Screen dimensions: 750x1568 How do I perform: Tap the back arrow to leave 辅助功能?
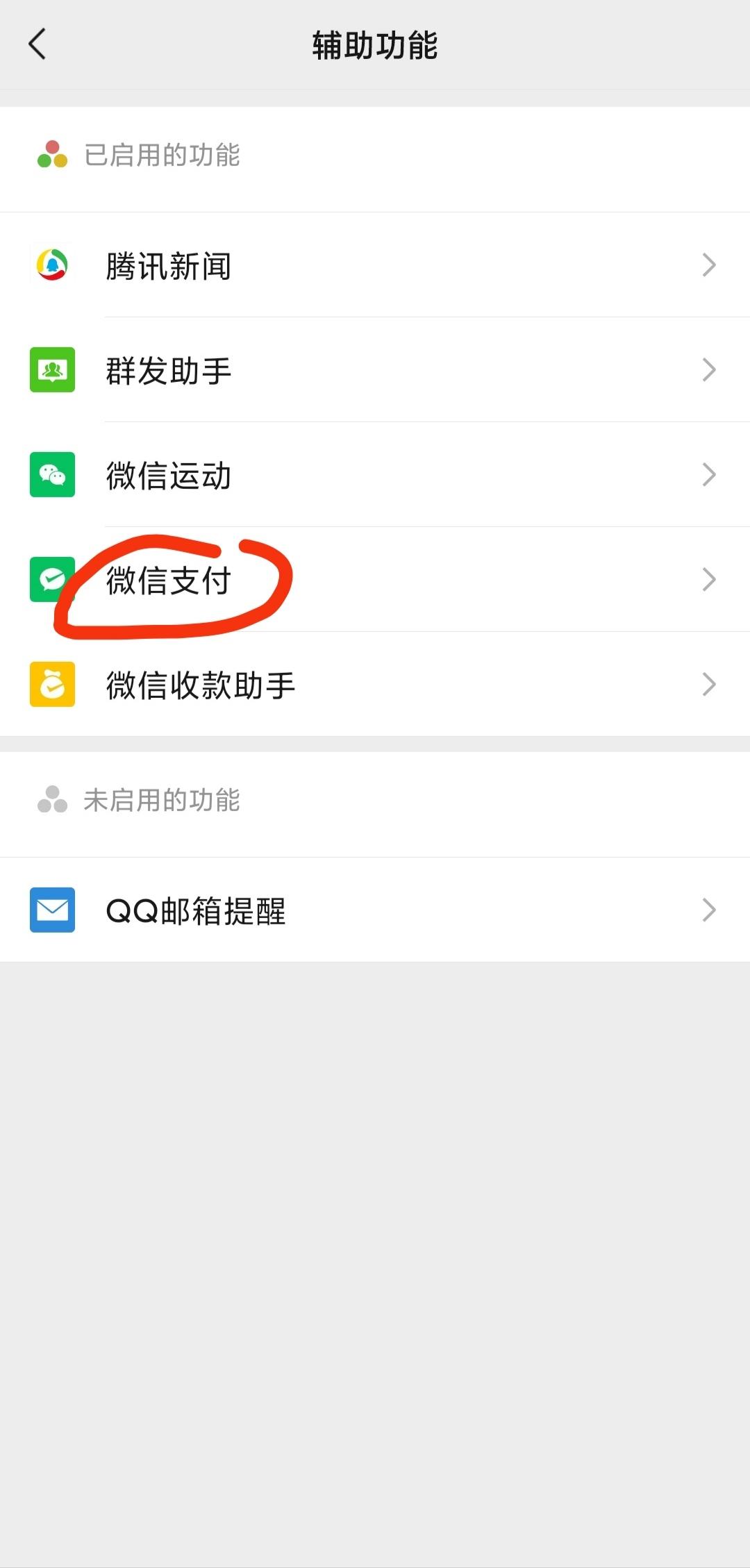click(37, 44)
